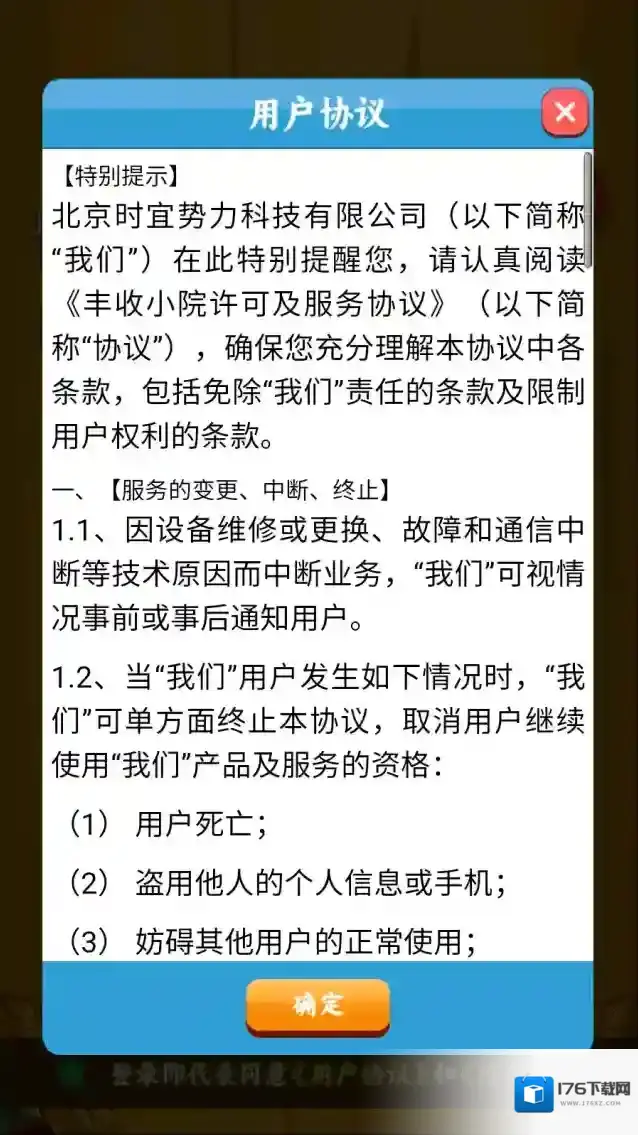The image size is (638, 1135).
Task: Tap the orange 确定 button
Action: [x=318, y=1004]
